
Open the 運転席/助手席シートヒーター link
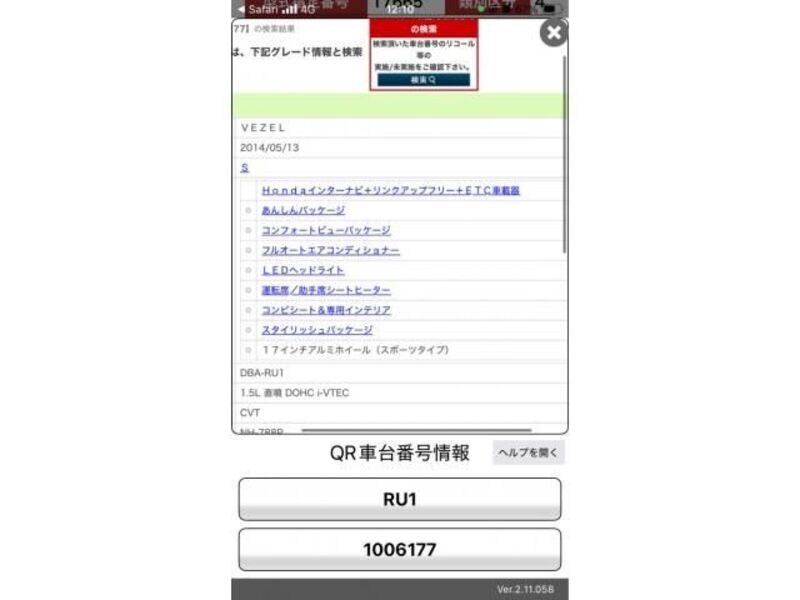[326, 290]
